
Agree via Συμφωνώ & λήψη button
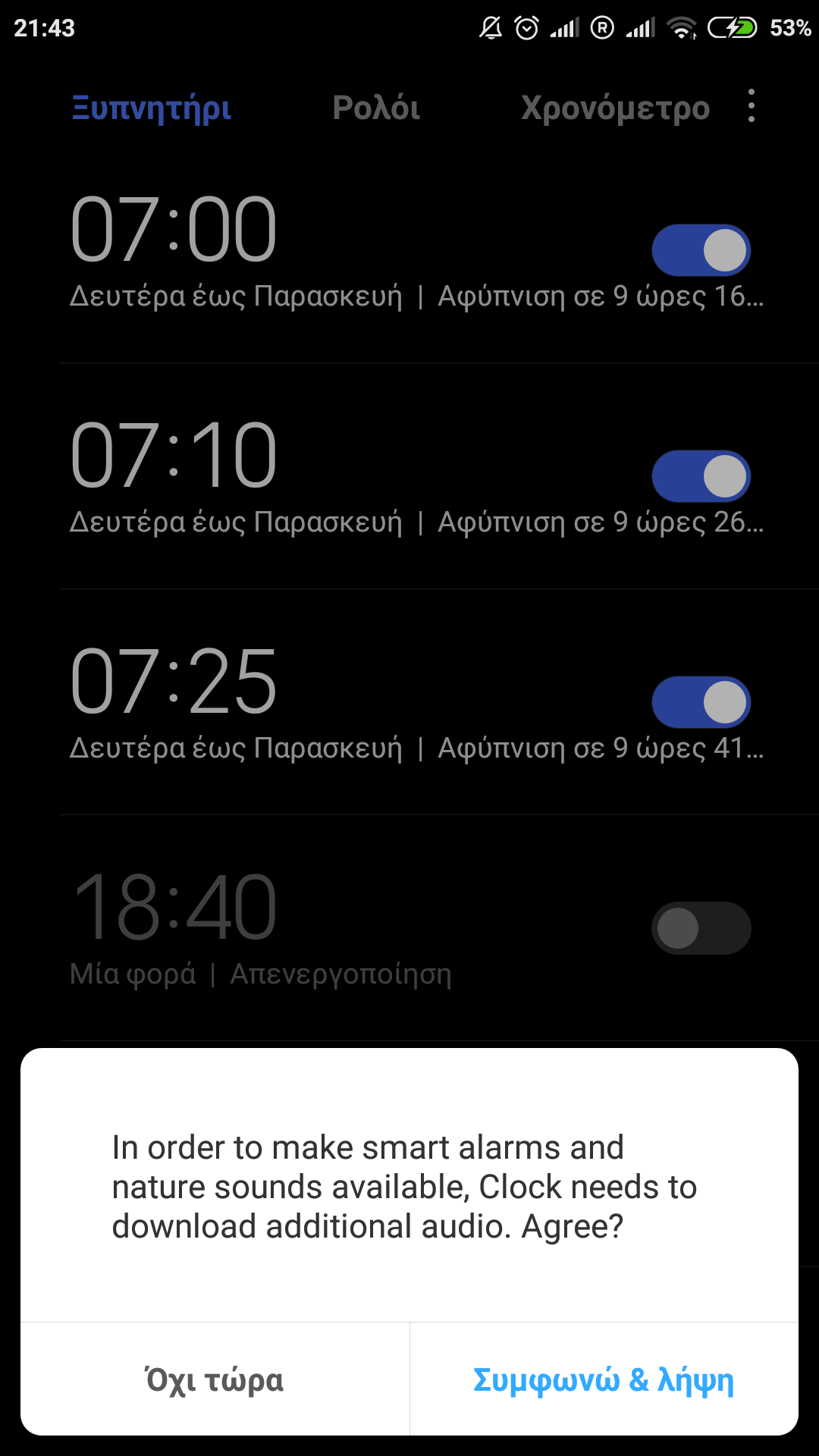tap(604, 1379)
